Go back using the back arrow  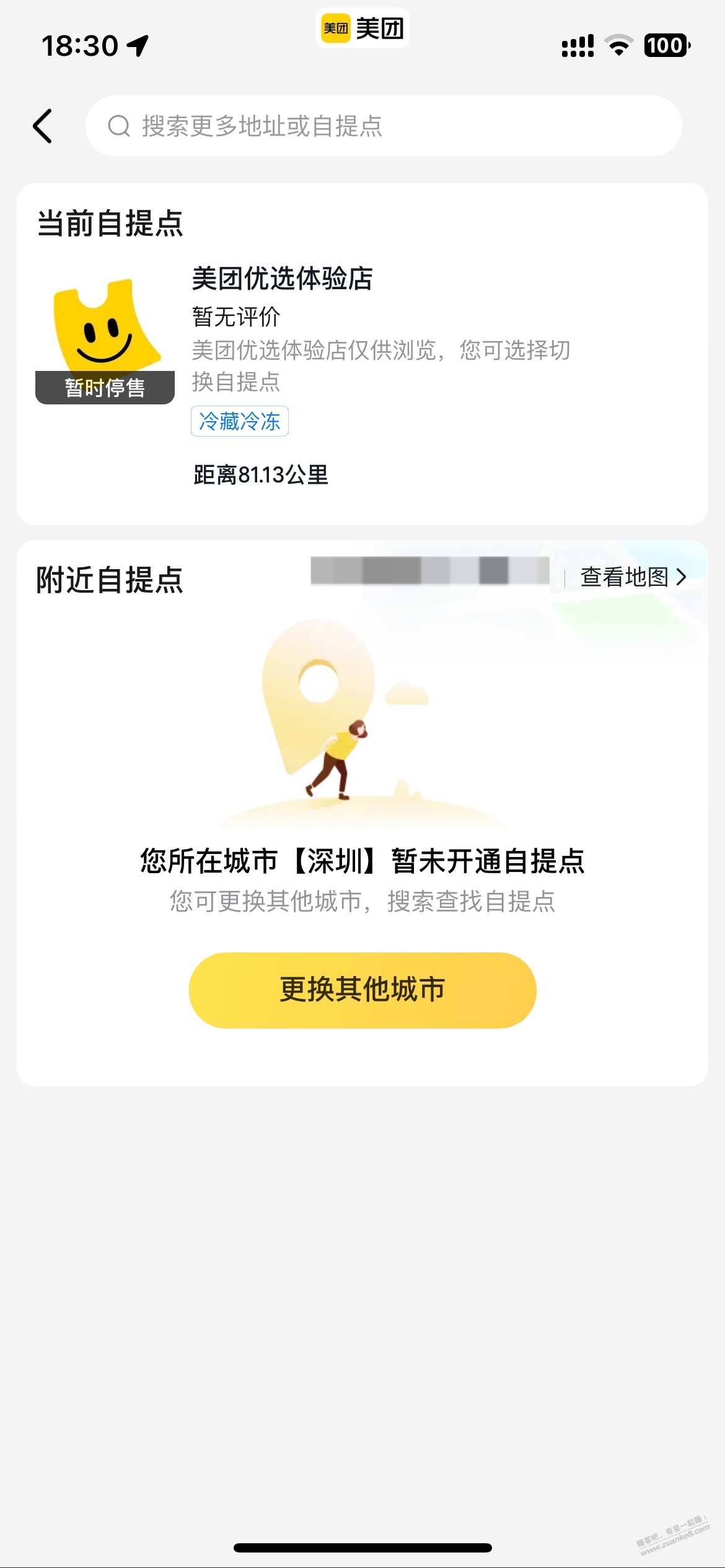[42, 126]
